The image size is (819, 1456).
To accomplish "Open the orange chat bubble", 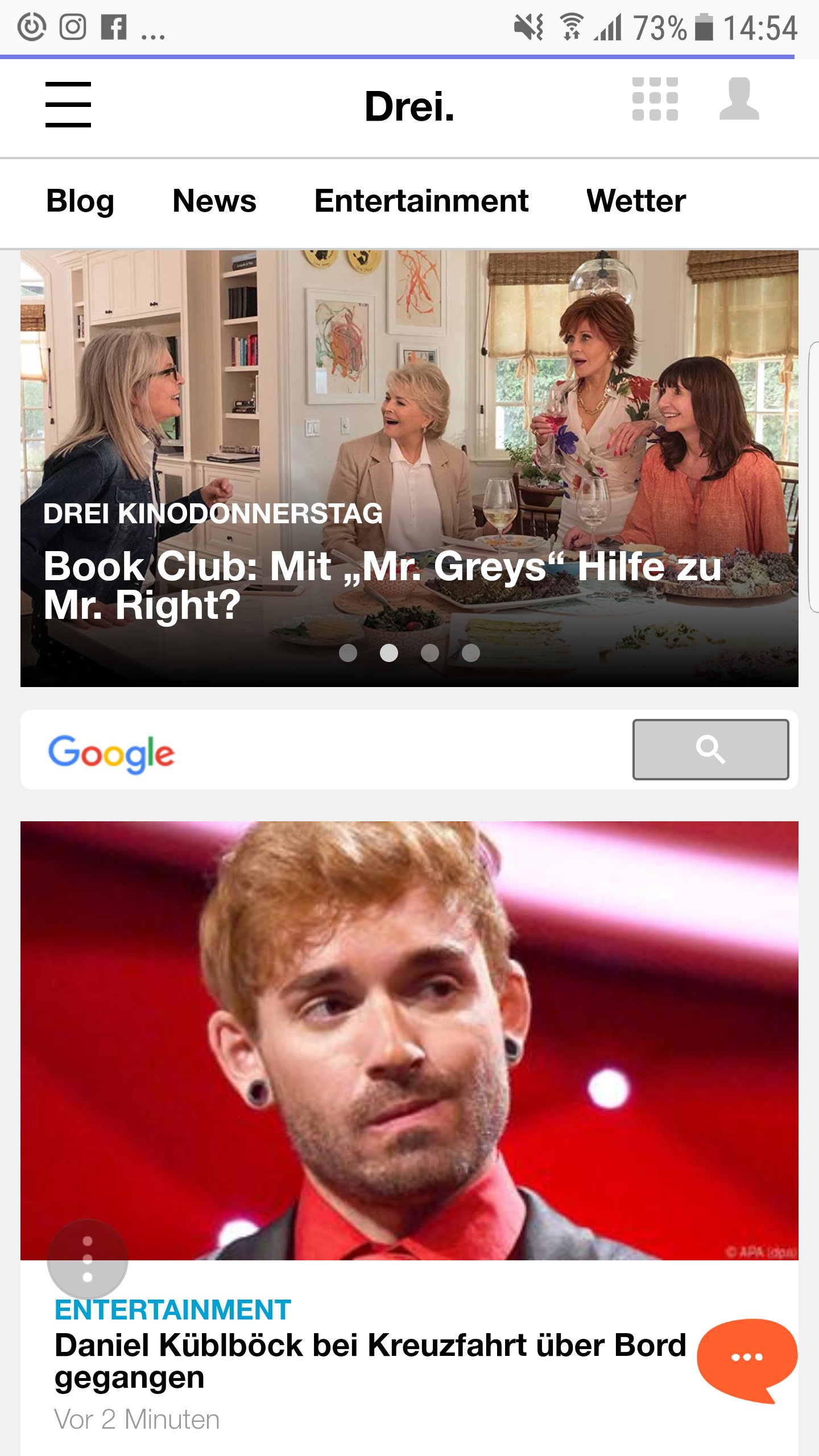I will (746, 1358).
